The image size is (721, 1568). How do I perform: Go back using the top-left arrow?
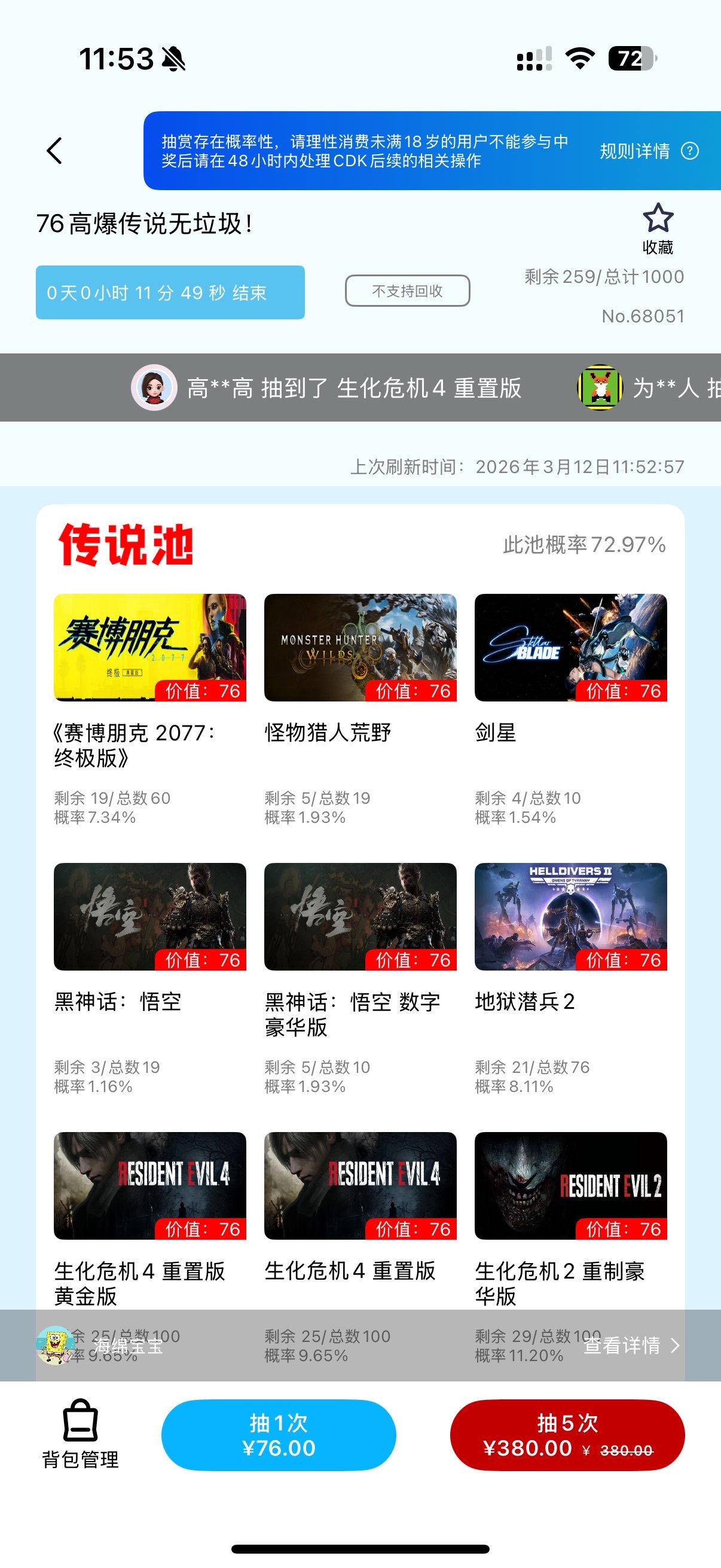pos(55,150)
